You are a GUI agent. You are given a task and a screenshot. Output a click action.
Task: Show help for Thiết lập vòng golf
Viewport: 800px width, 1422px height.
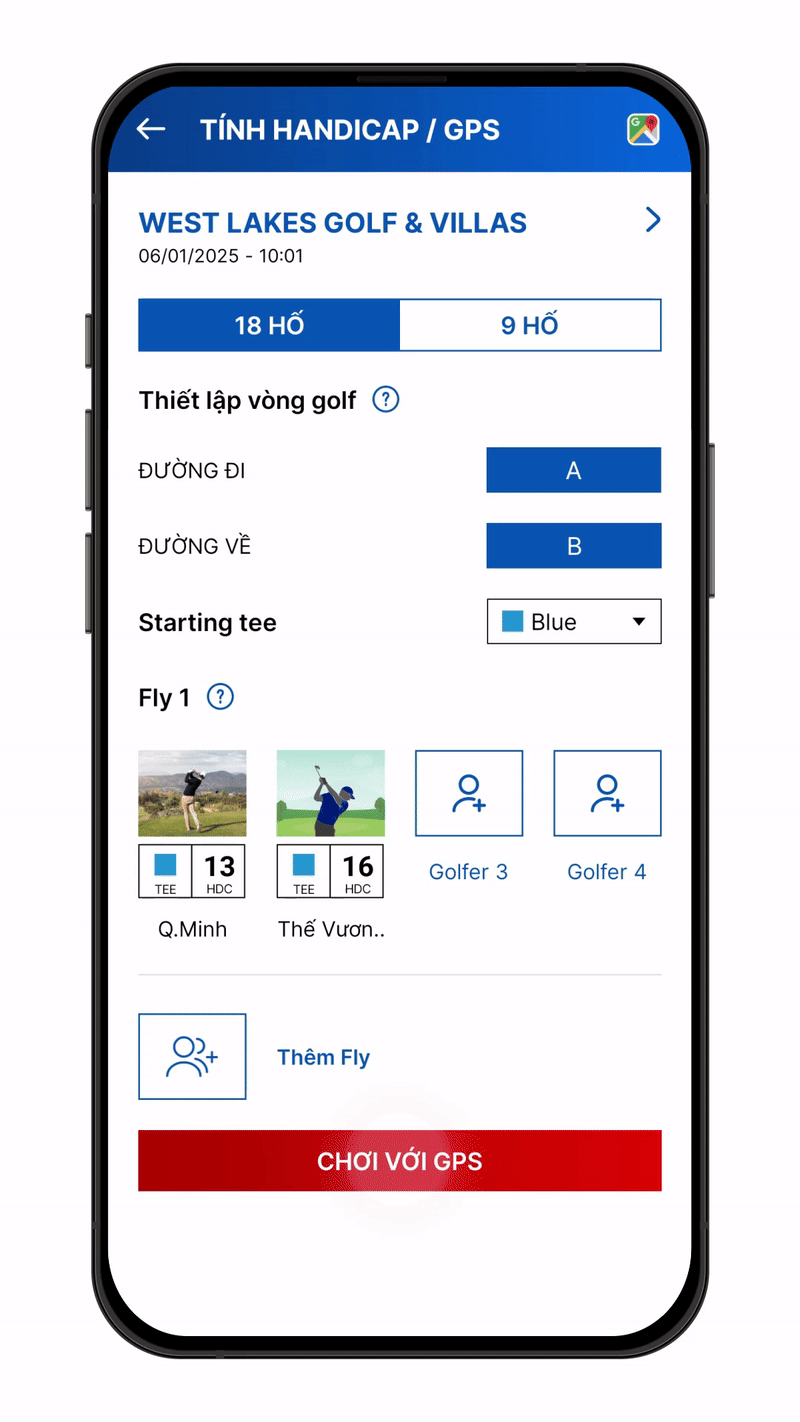tap(385, 400)
